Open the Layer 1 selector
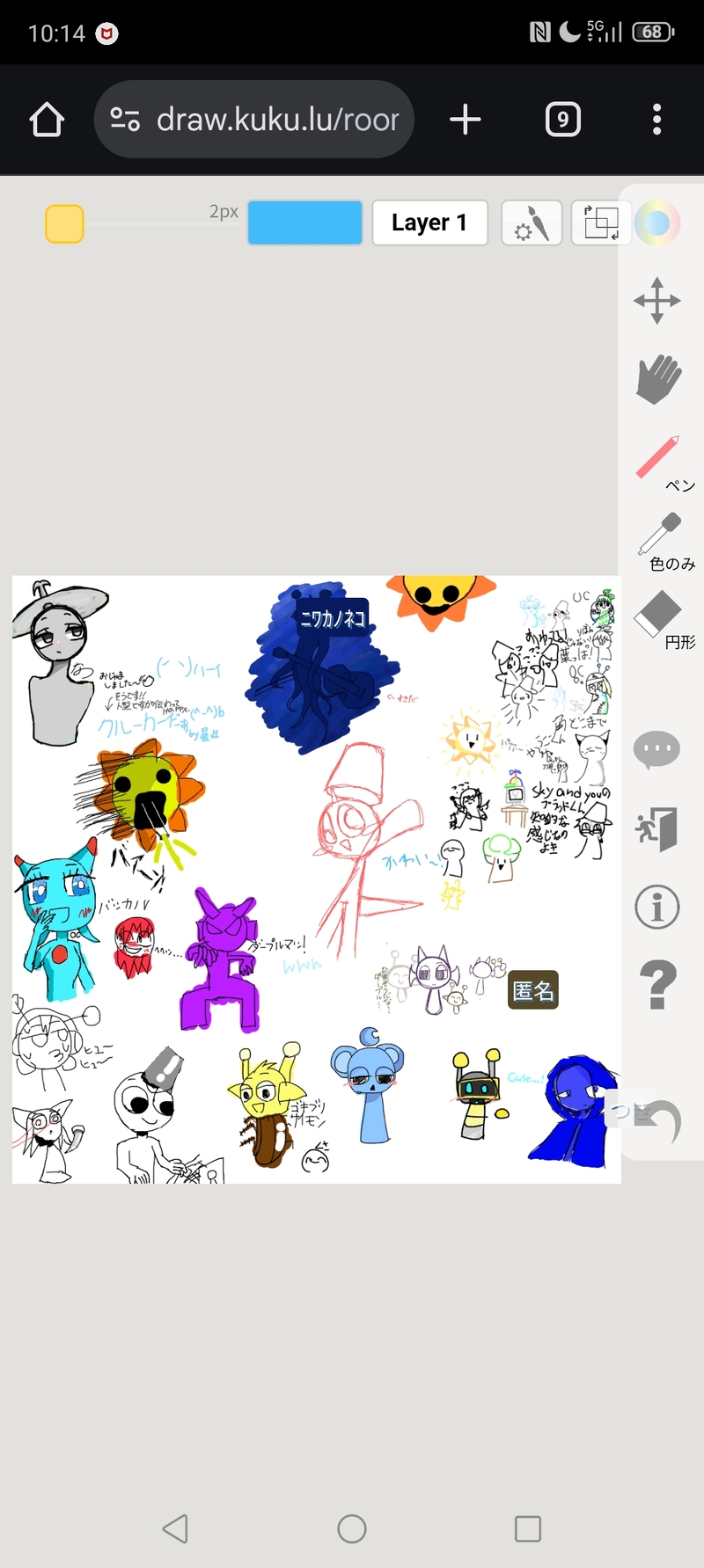The width and height of the screenshot is (704, 1568). tap(429, 222)
